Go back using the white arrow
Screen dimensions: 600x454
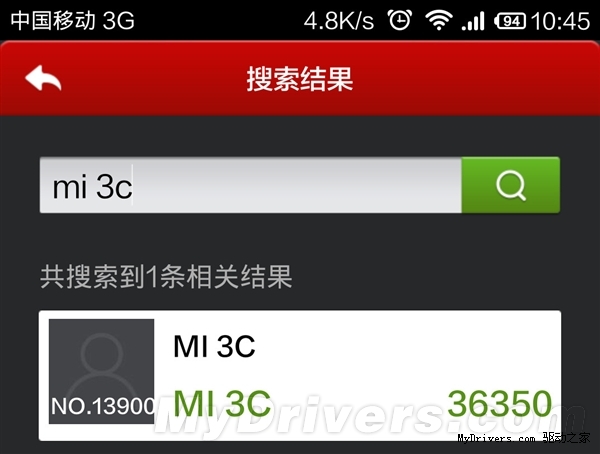[x=43, y=79]
